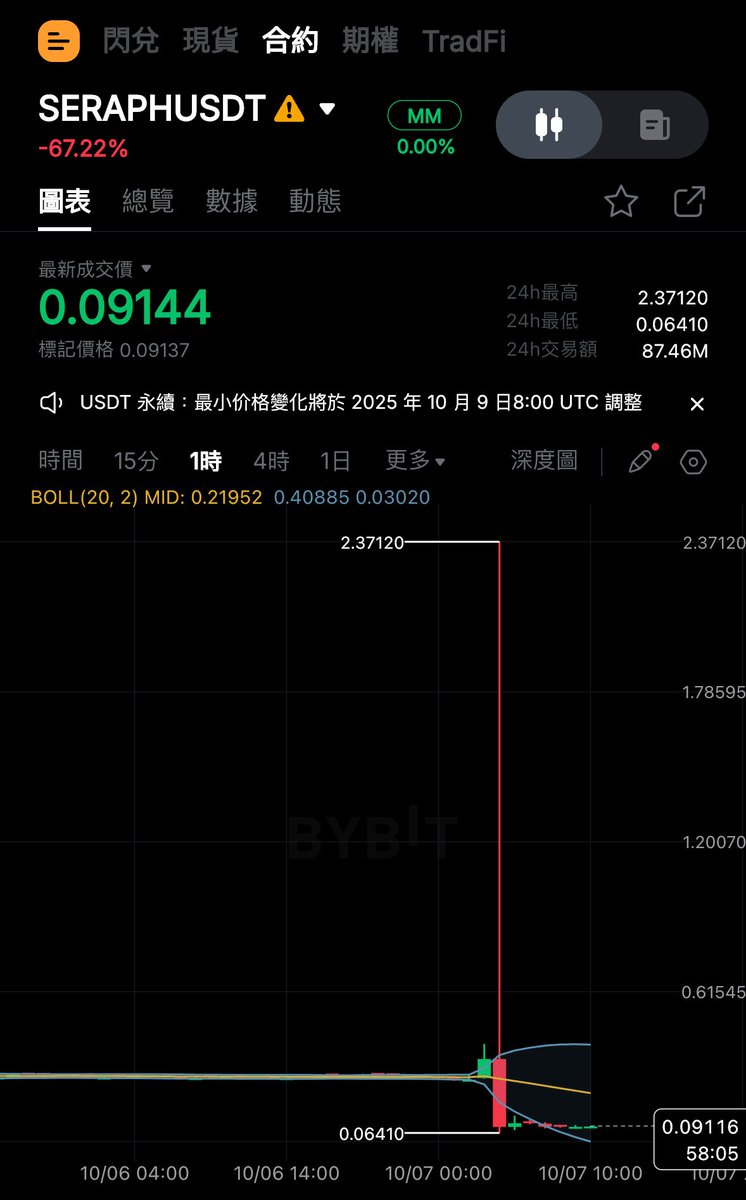Open the 深度圖 depth chart
The image size is (746, 1200).
(x=544, y=461)
